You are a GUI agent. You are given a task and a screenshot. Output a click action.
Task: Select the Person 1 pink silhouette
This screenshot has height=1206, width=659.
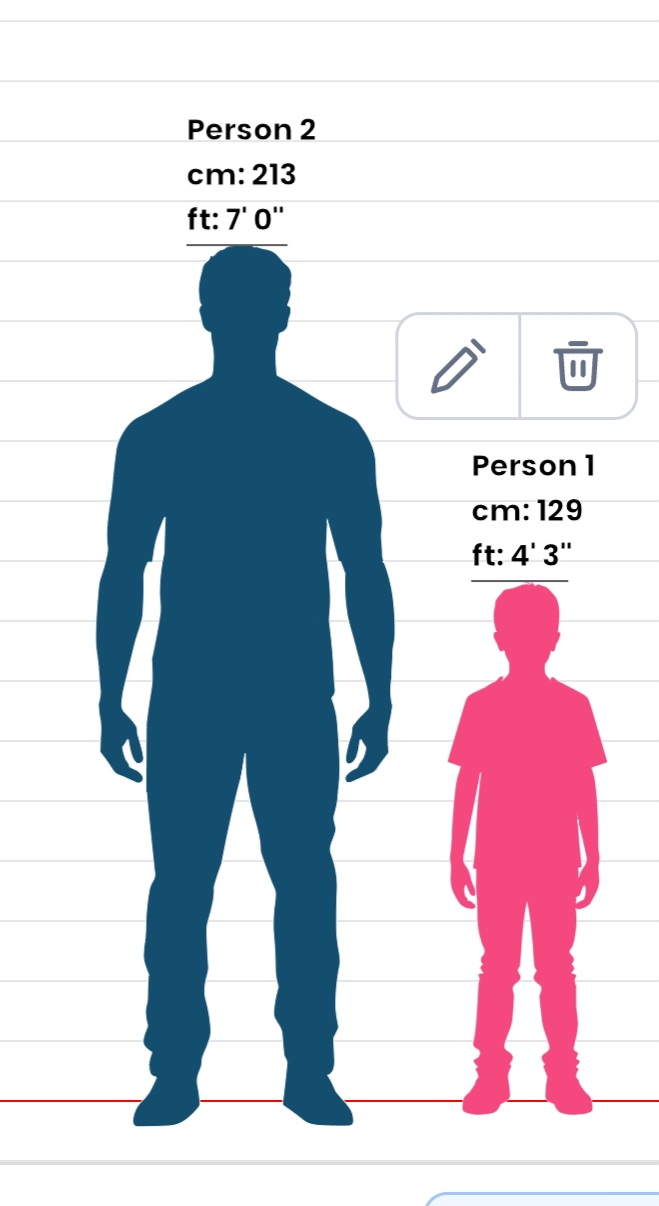[x=526, y=780]
